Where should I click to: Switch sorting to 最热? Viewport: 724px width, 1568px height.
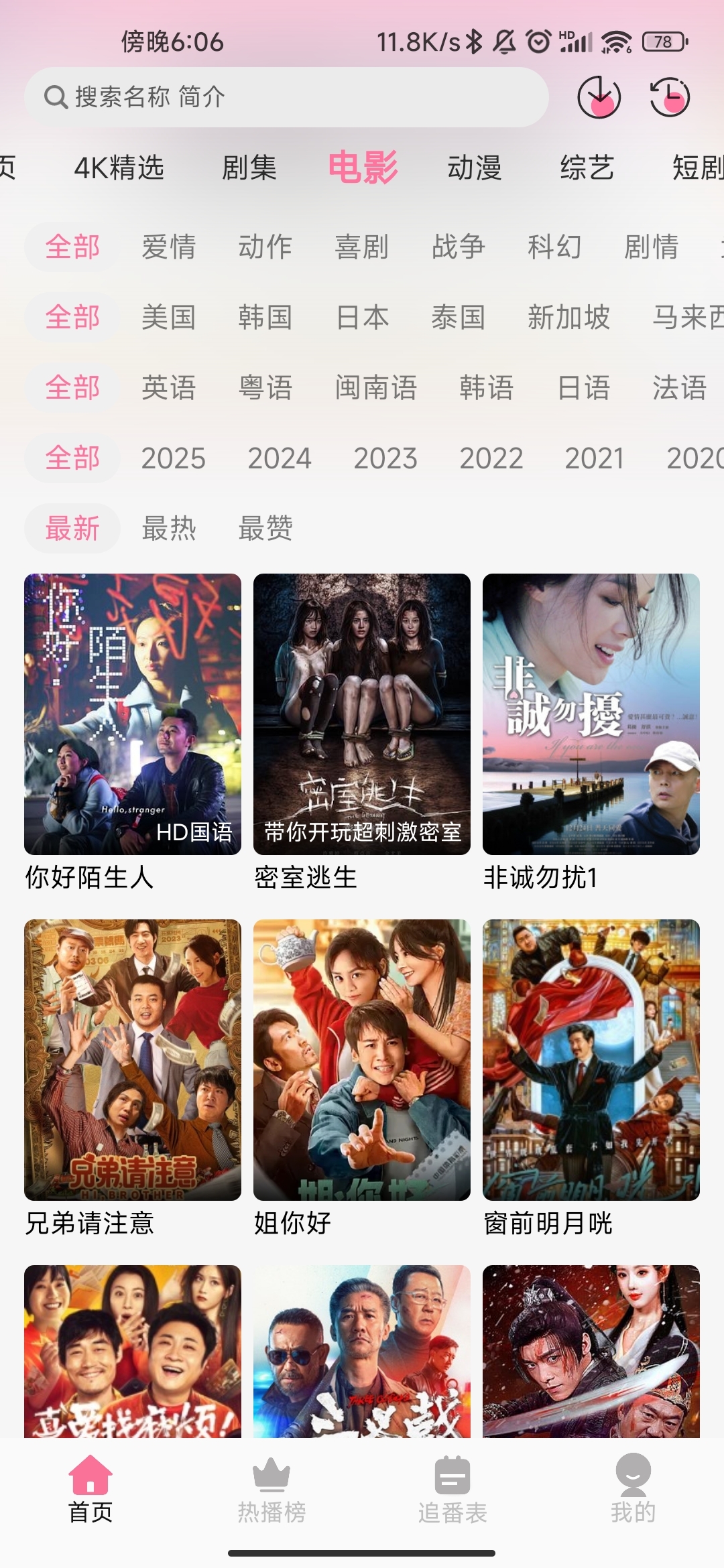coord(168,529)
